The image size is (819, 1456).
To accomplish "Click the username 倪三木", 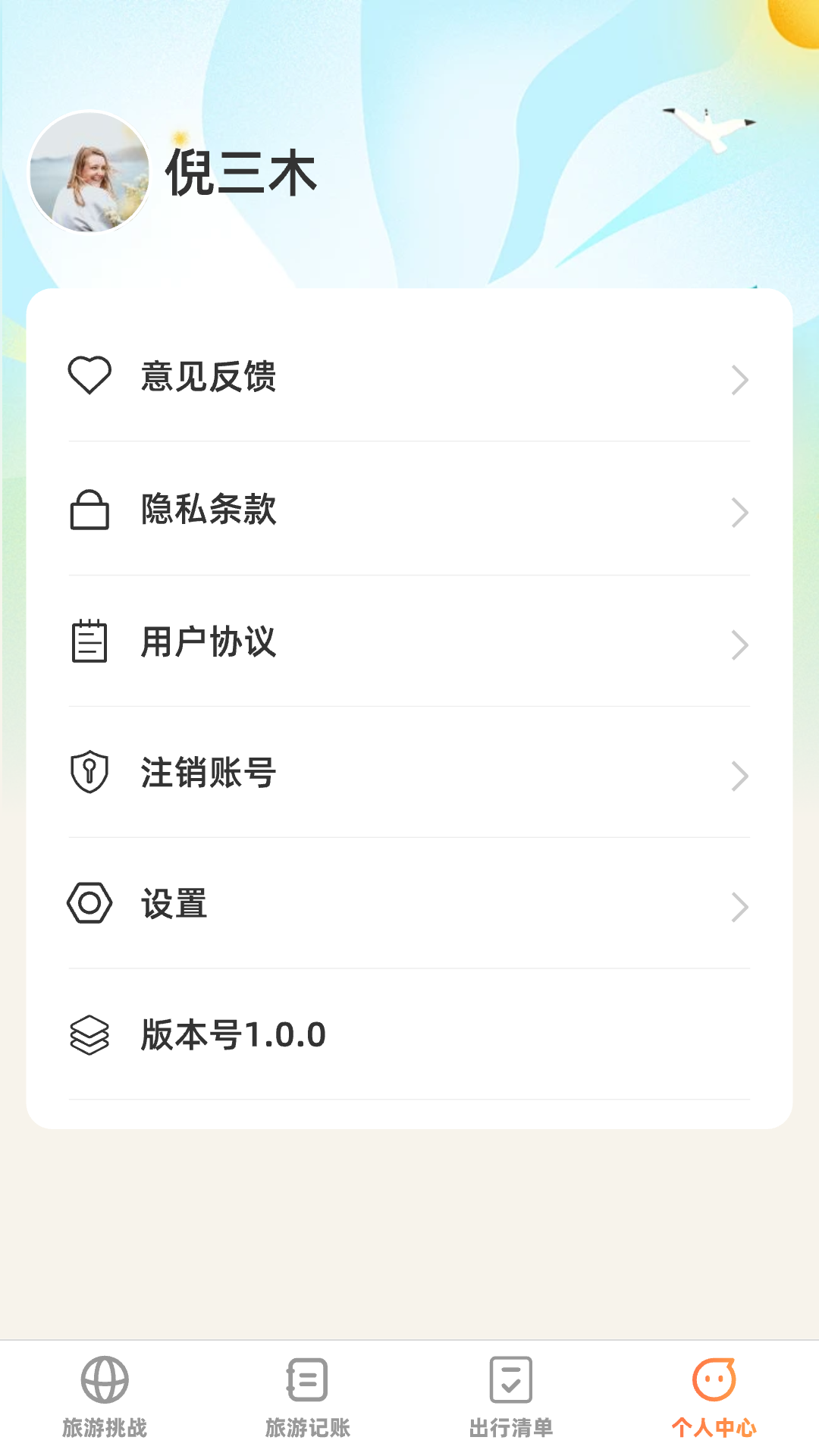I will click(x=243, y=173).
